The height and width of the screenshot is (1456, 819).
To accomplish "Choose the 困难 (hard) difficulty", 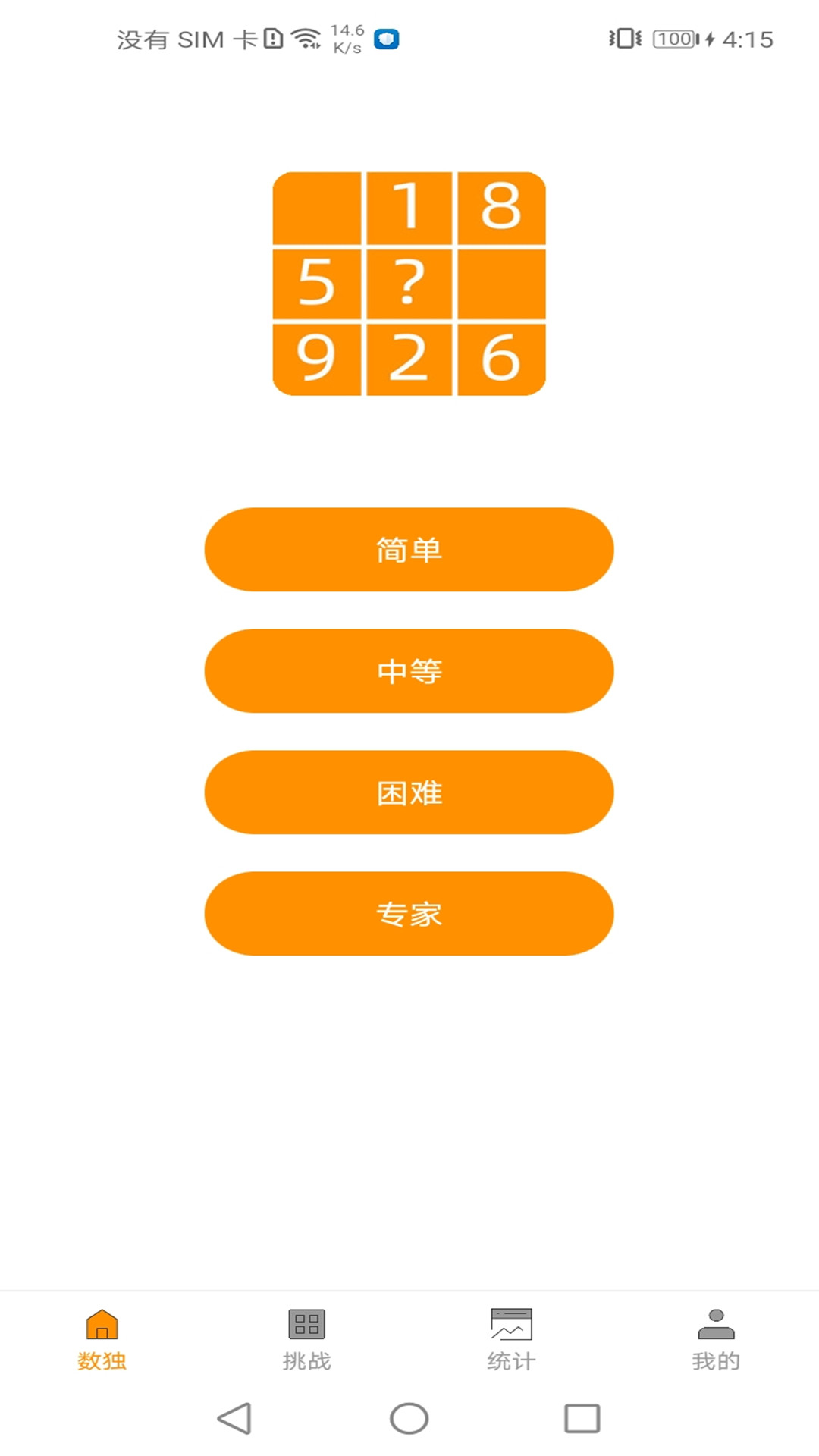I will point(409,792).
